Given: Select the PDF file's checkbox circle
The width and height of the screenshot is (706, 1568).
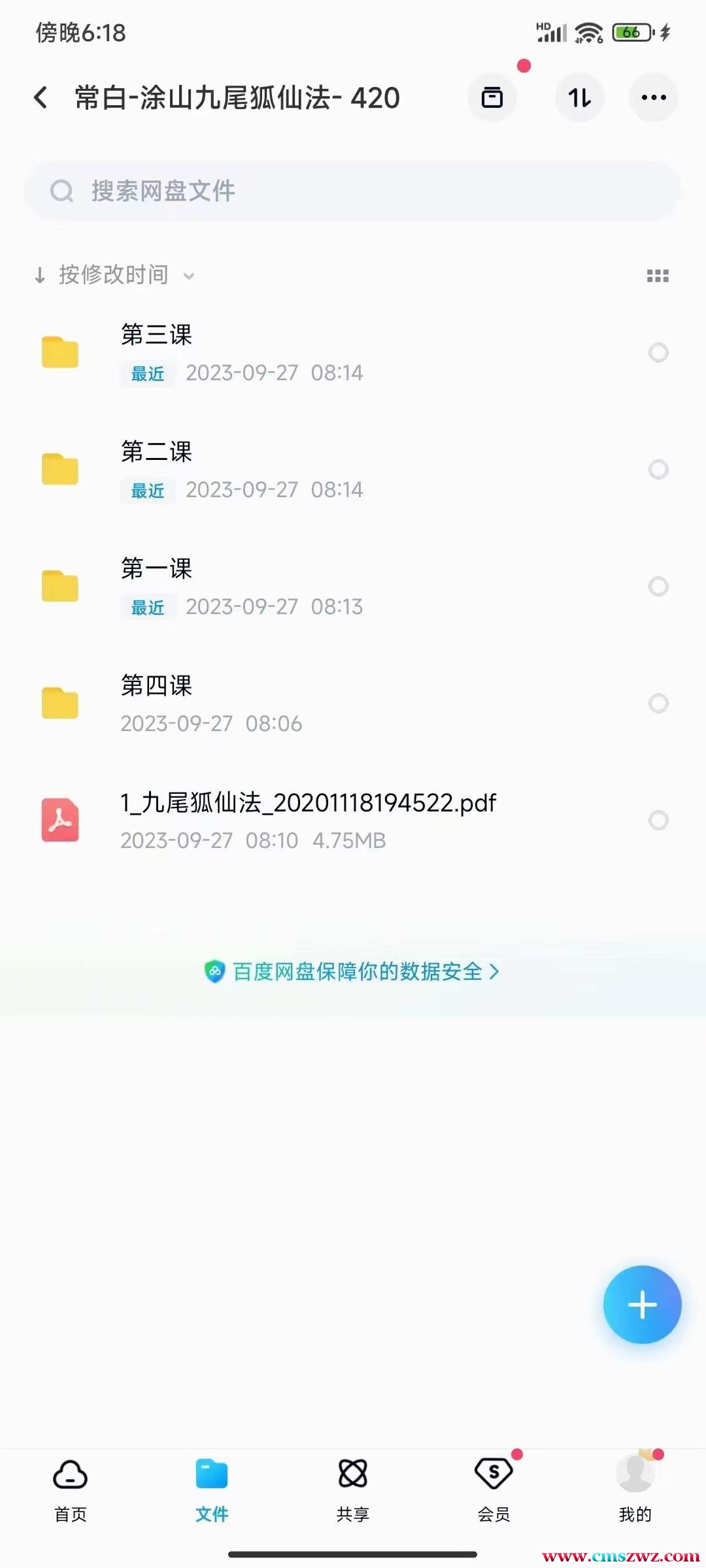Looking at the screenshot, I should click(x=658, y=820).
